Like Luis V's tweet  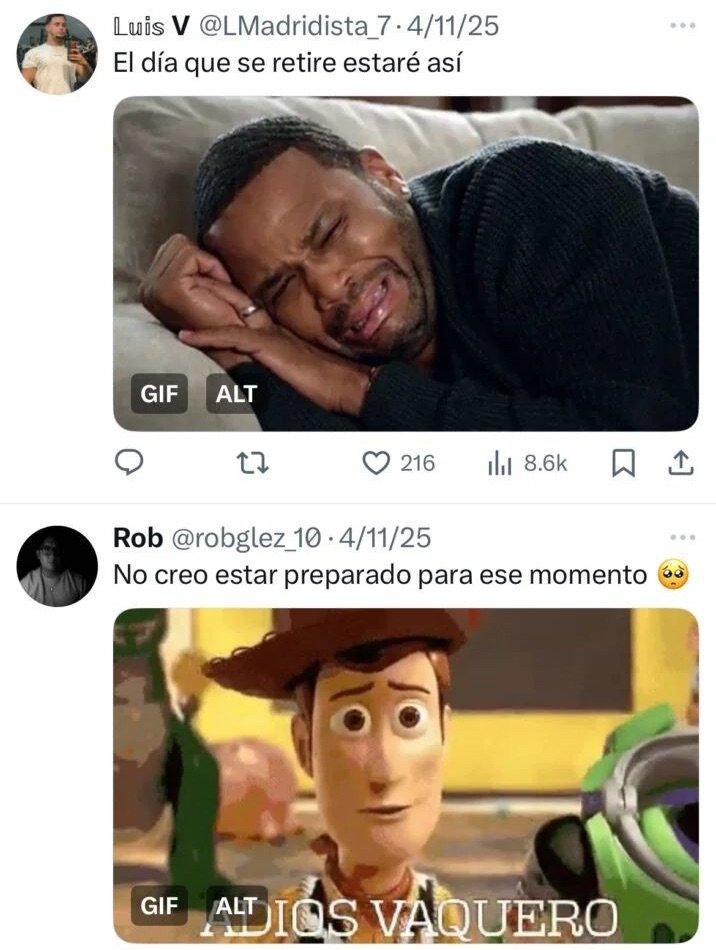pyautogui.click(x=376, y=463)
